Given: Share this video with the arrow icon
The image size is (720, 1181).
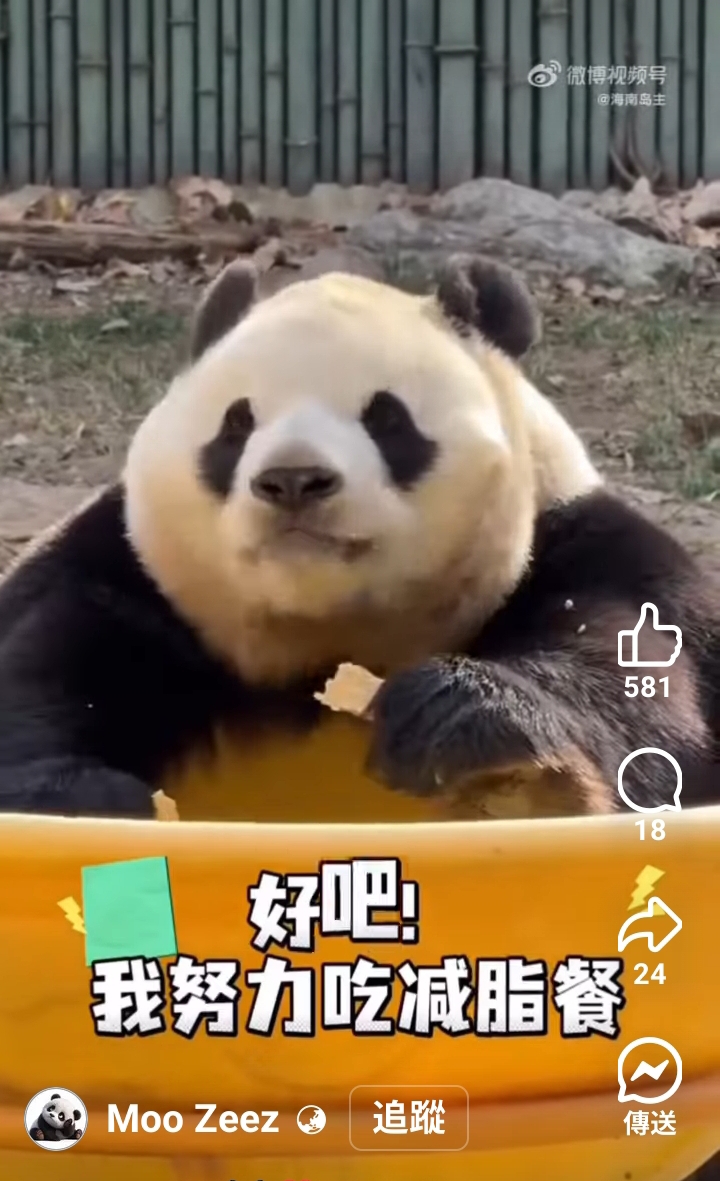Looking at the screenshot, I should coord(649,926).
